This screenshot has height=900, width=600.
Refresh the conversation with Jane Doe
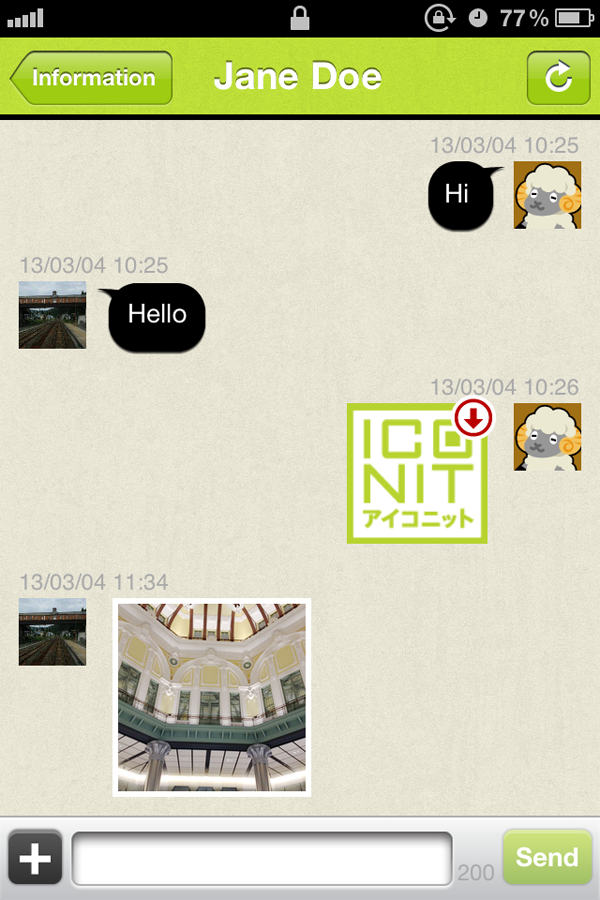click(x=558, y=78)
